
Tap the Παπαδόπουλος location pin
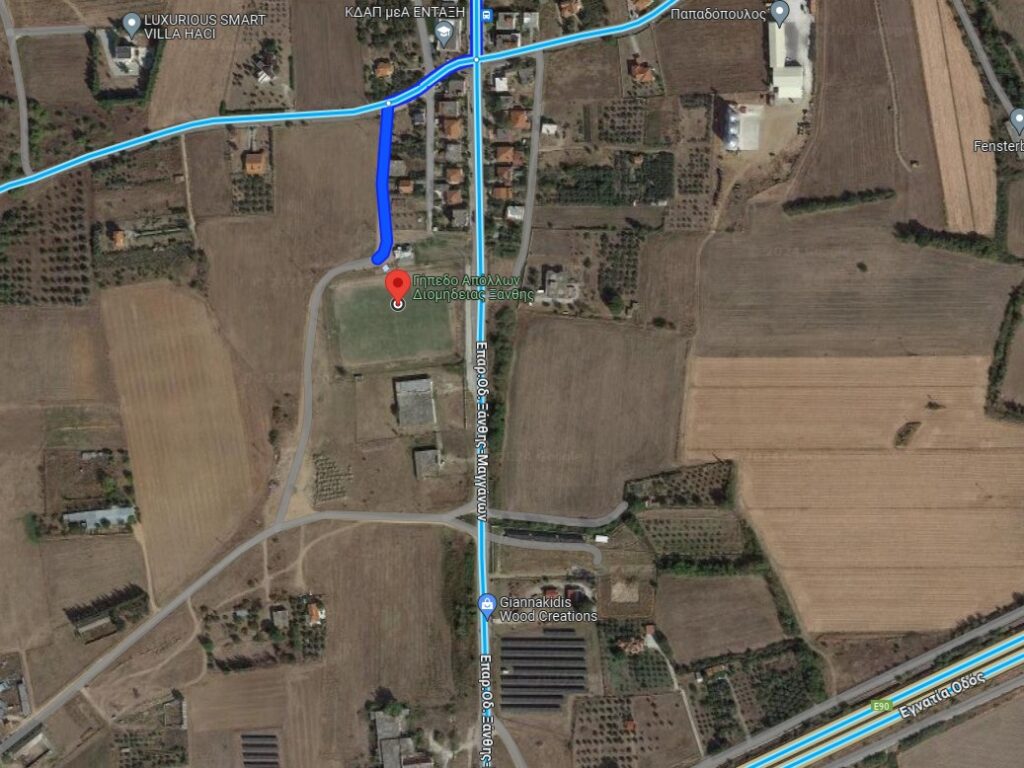point(780,12)
